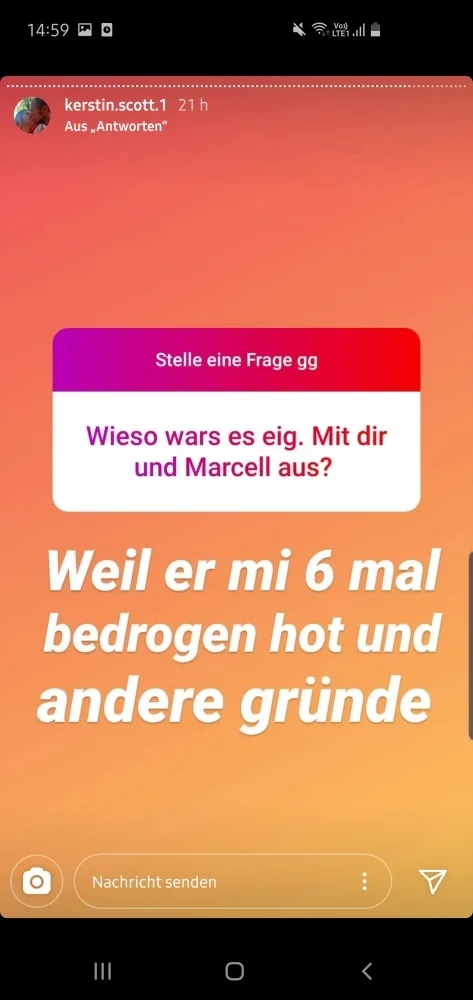This screenshot has height=1000, width=473.
Task: Share the story via paper plane icon
Action: tap(433, 881)
